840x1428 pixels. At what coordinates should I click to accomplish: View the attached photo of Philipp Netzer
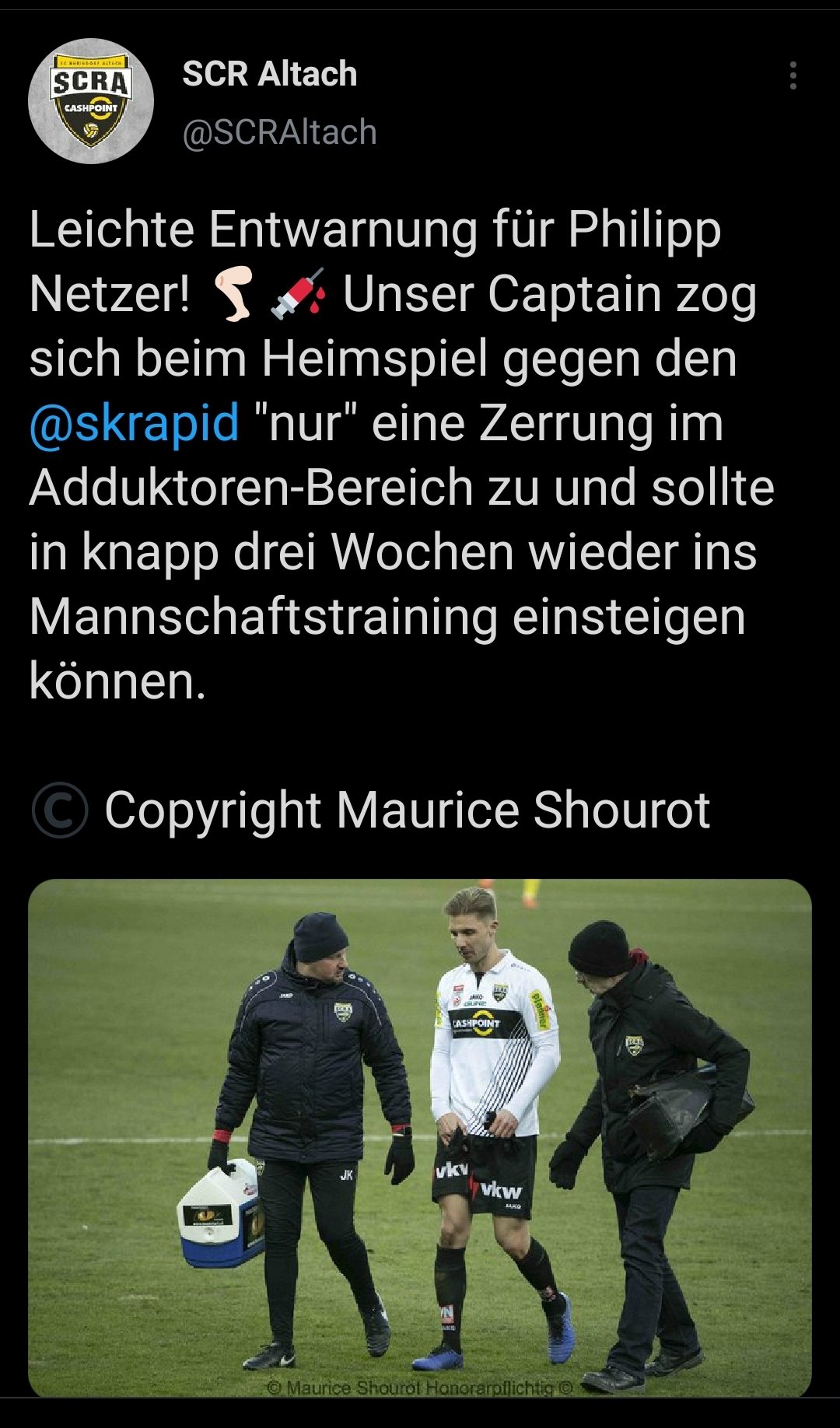[420, 1138]
